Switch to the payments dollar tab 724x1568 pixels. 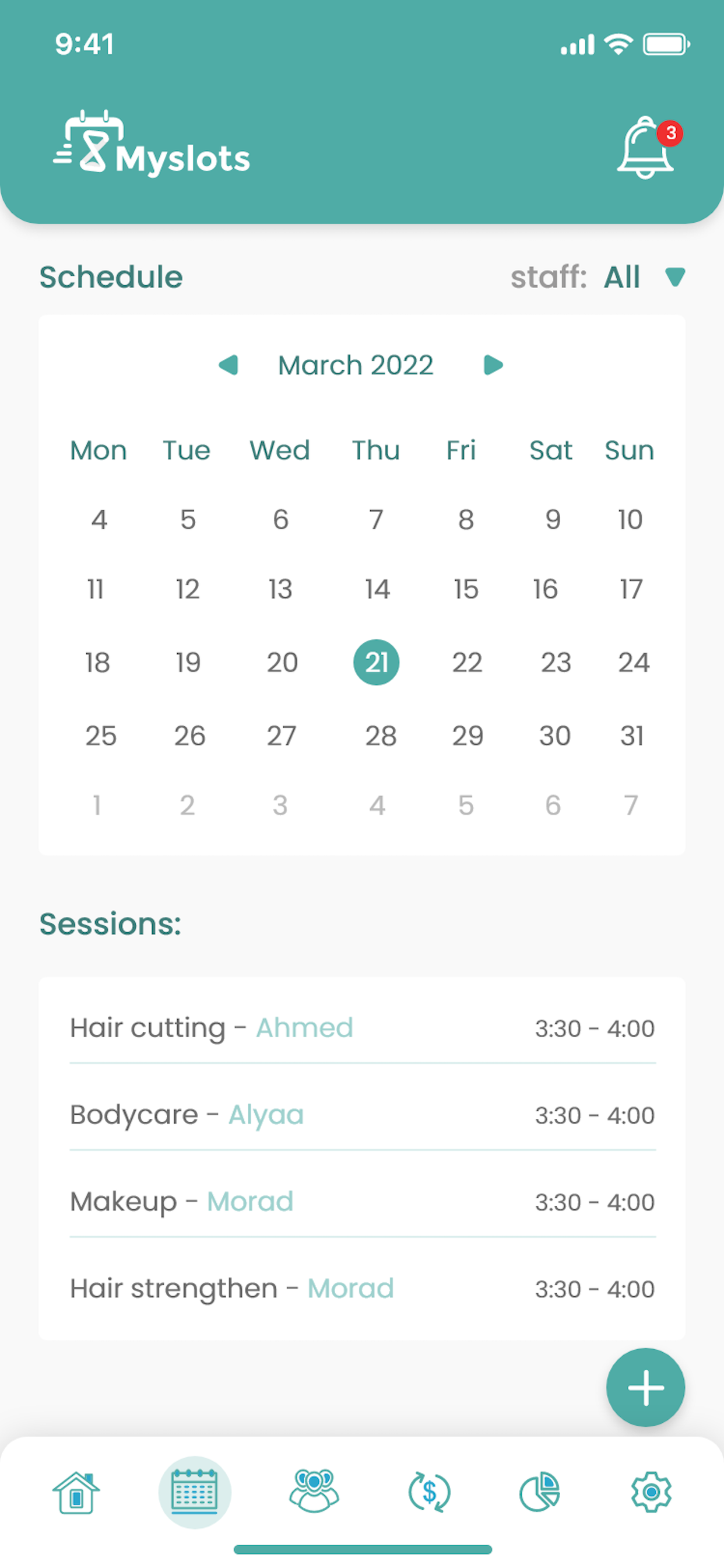coord(429,1493)
